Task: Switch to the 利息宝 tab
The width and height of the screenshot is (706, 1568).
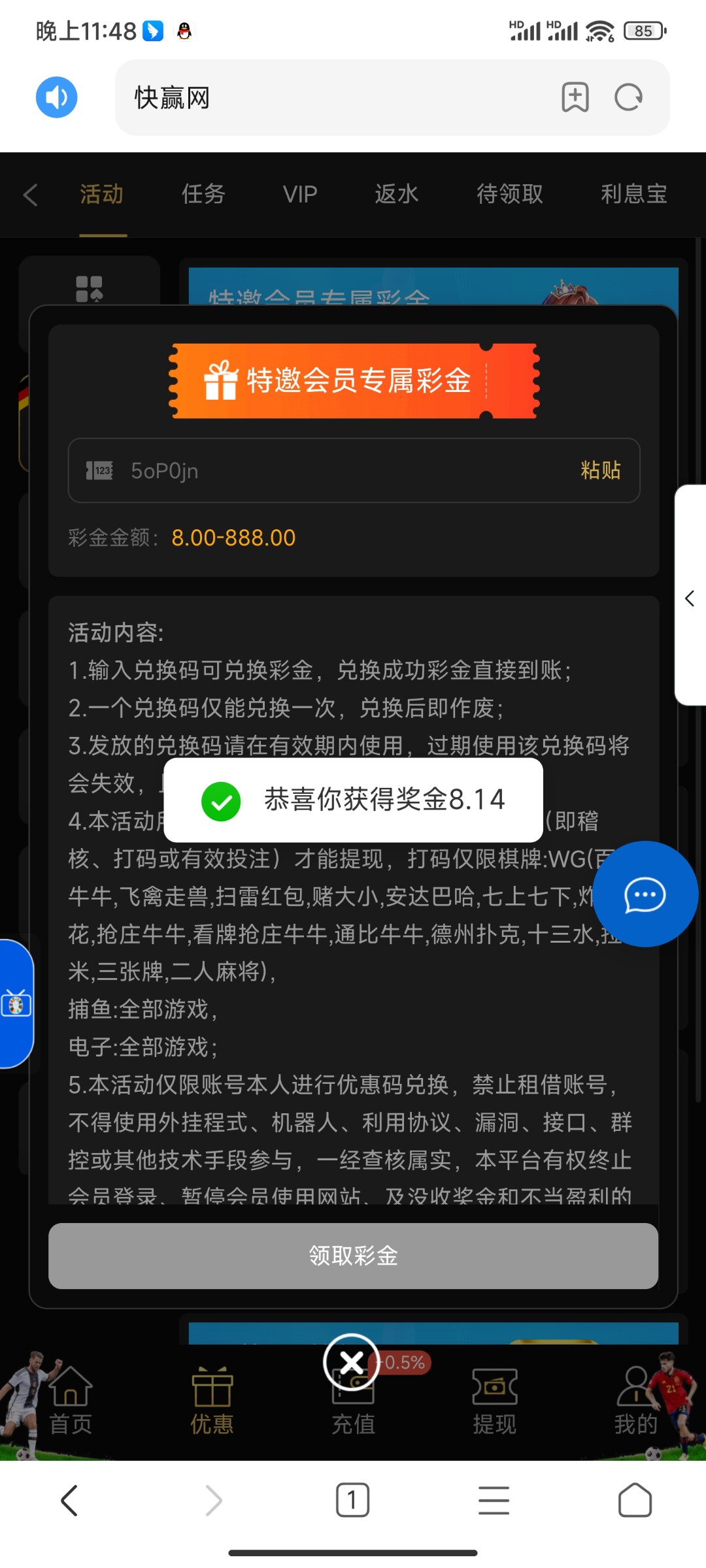Action: click(633, 195)
